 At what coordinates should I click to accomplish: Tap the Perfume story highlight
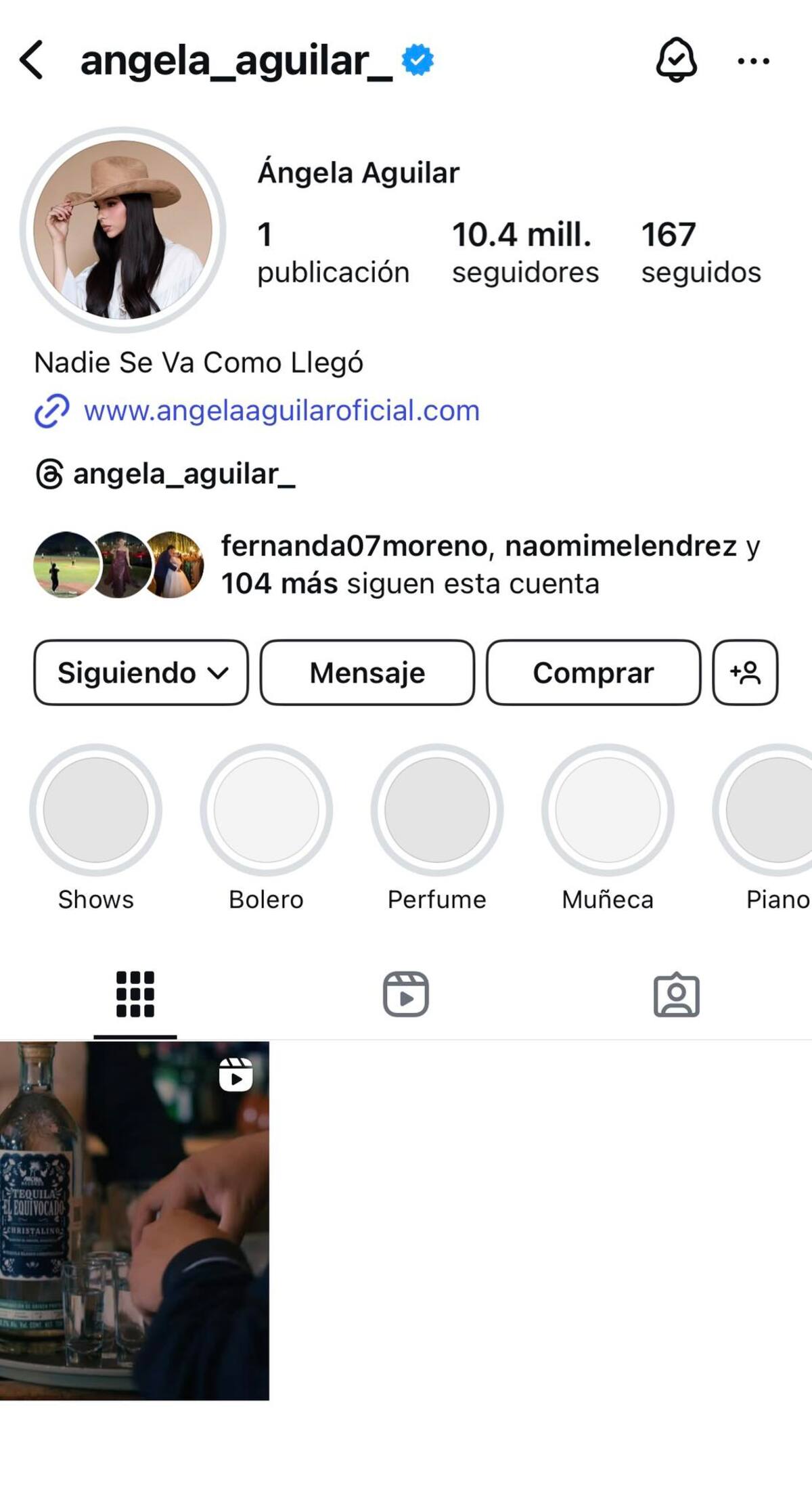pos(436,810)
